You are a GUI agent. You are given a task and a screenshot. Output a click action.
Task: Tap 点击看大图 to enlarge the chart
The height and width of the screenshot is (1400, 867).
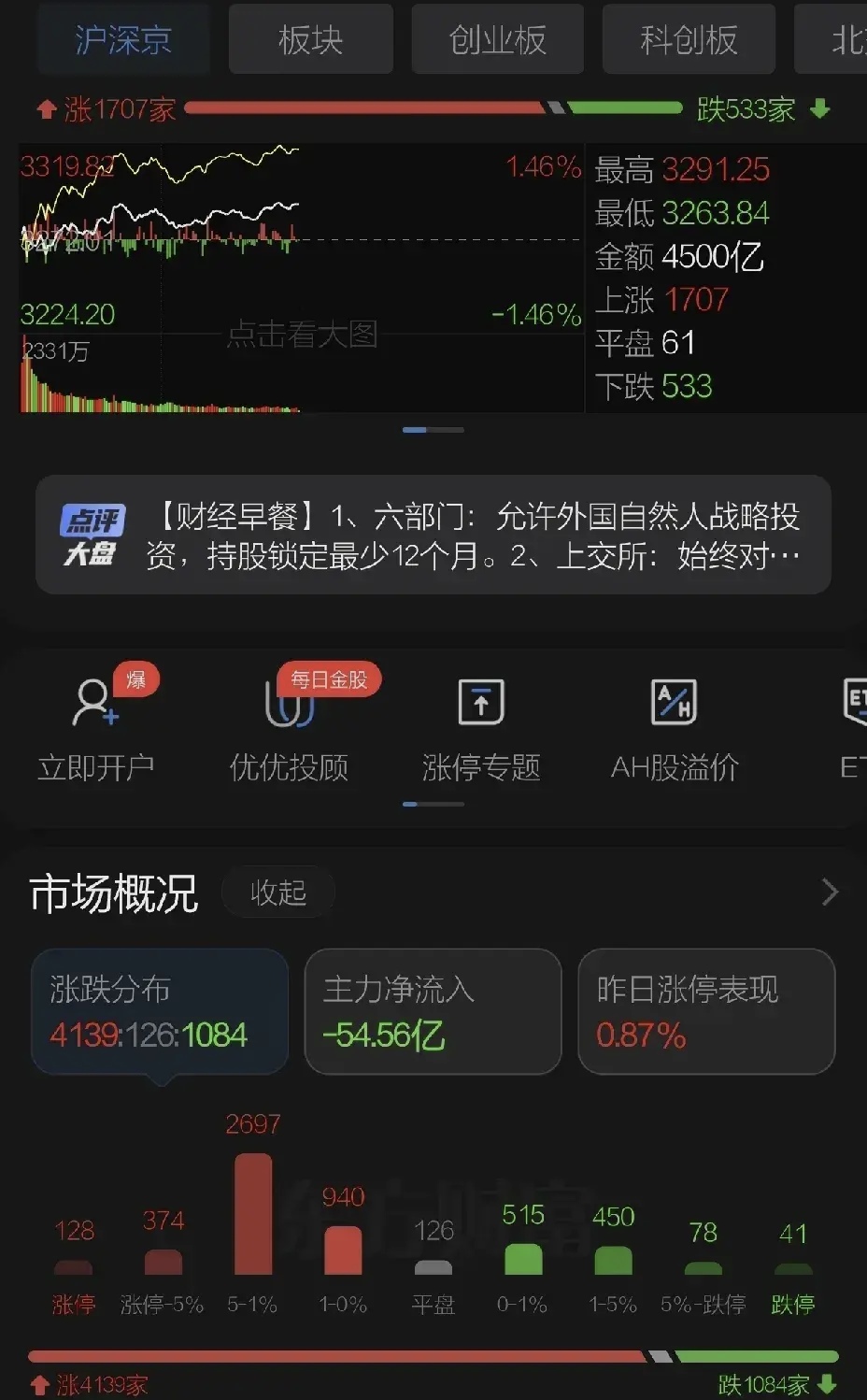(x=301, y=335)
